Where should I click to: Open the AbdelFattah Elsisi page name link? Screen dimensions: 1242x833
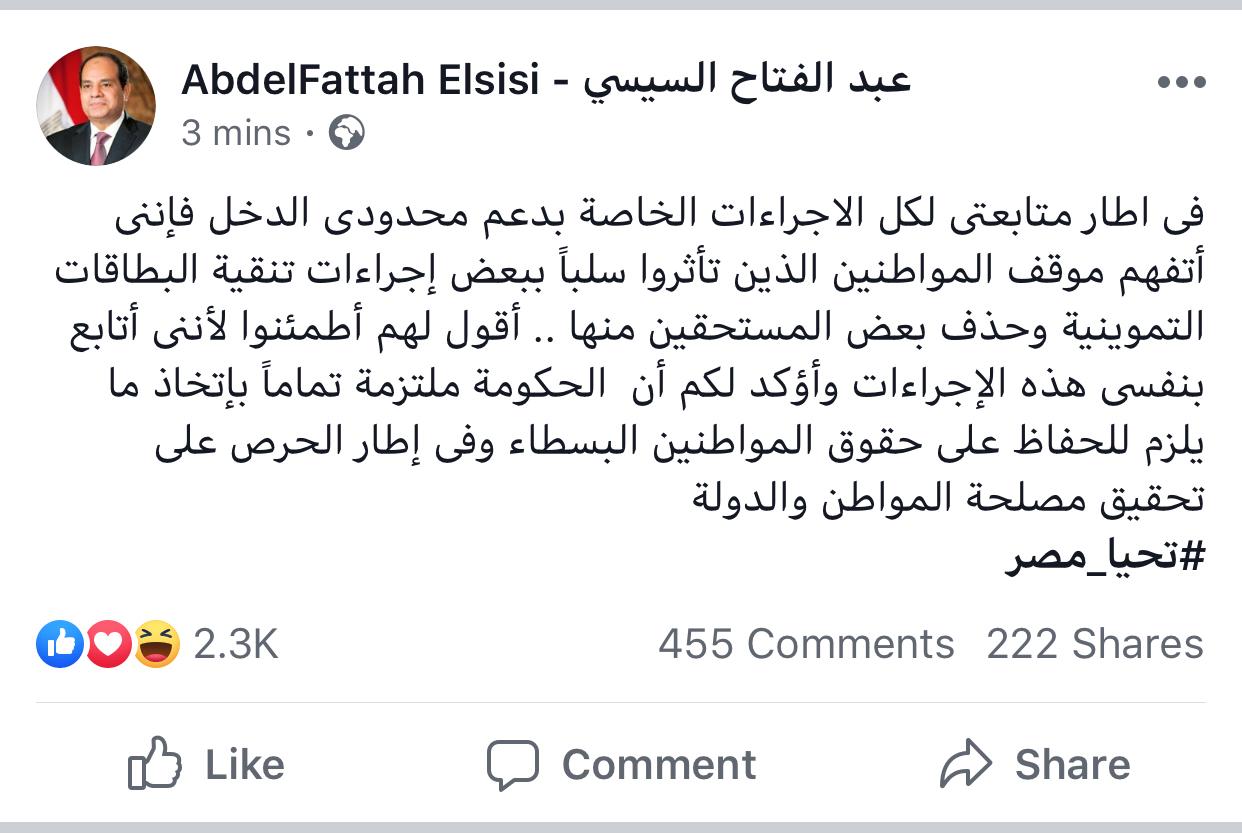[x=545, y=80]
